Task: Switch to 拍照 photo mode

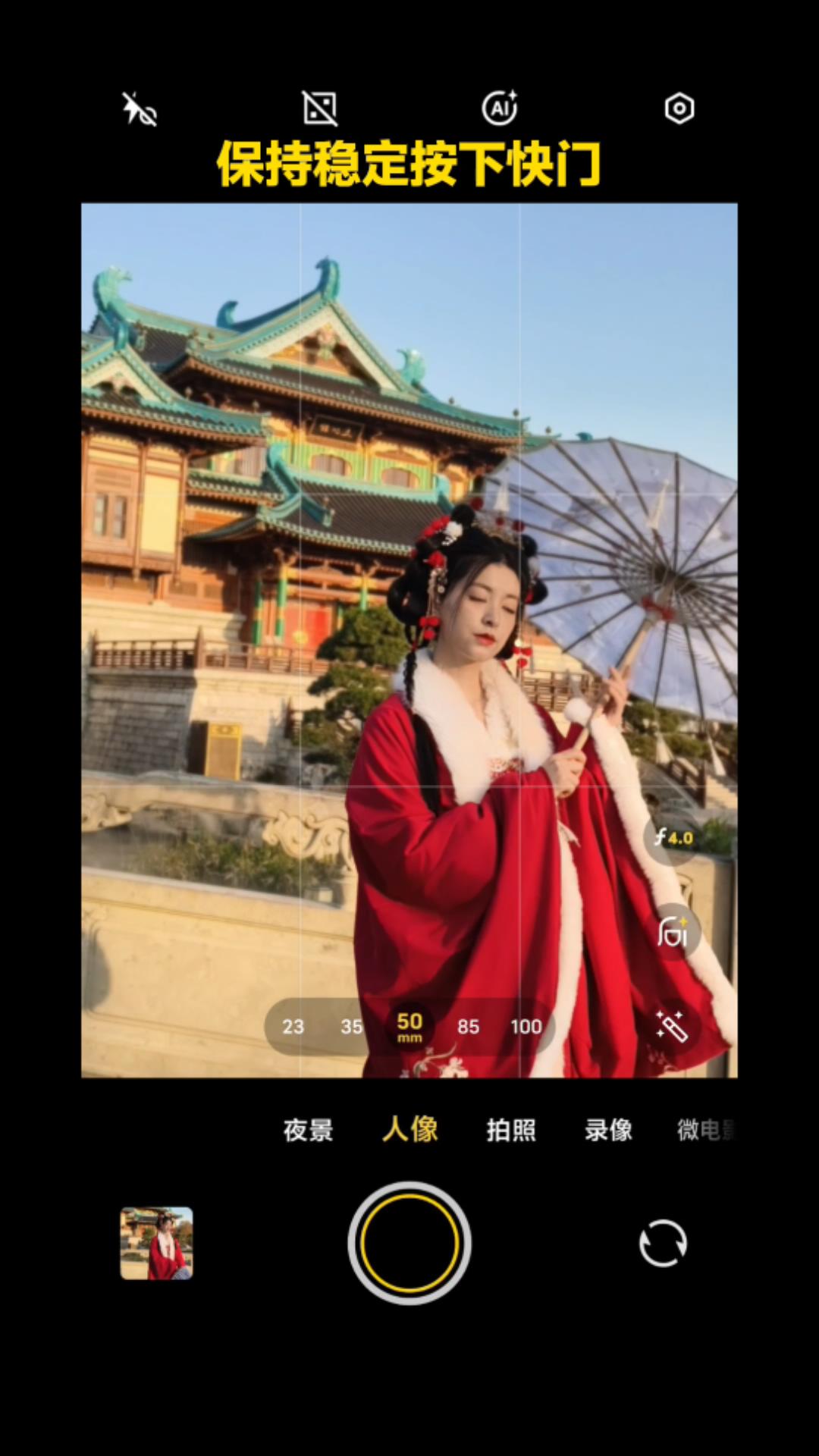Action: tap(510, 1130)
